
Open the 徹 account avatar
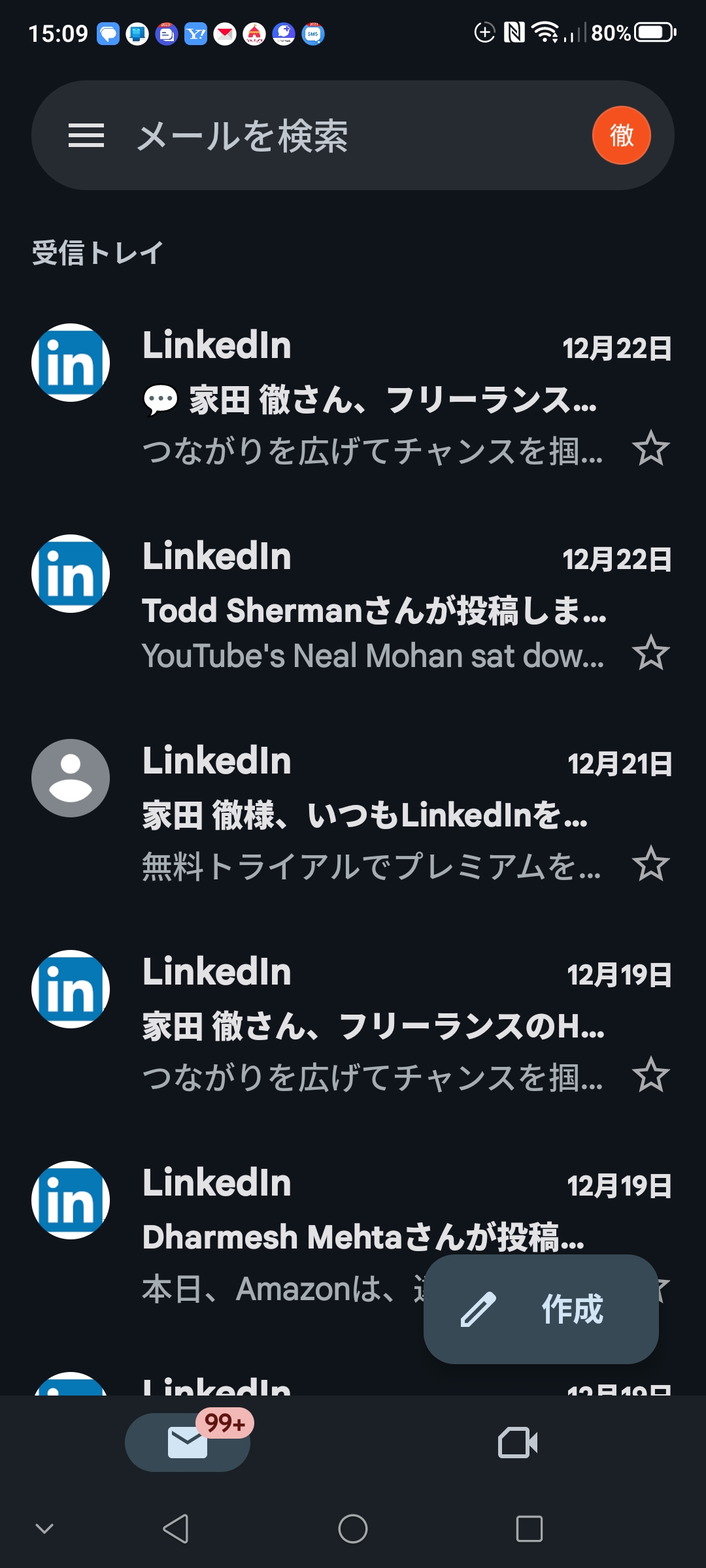[621, 135]
